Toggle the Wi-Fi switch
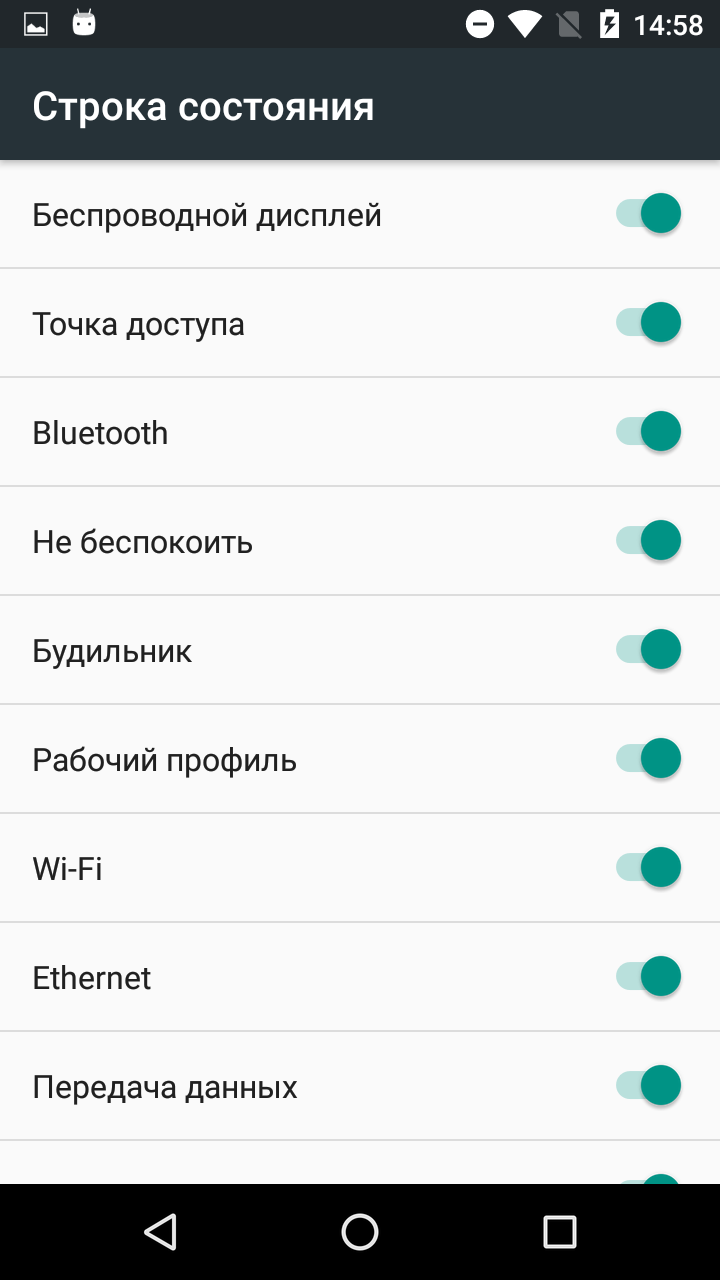 [648, 868]
